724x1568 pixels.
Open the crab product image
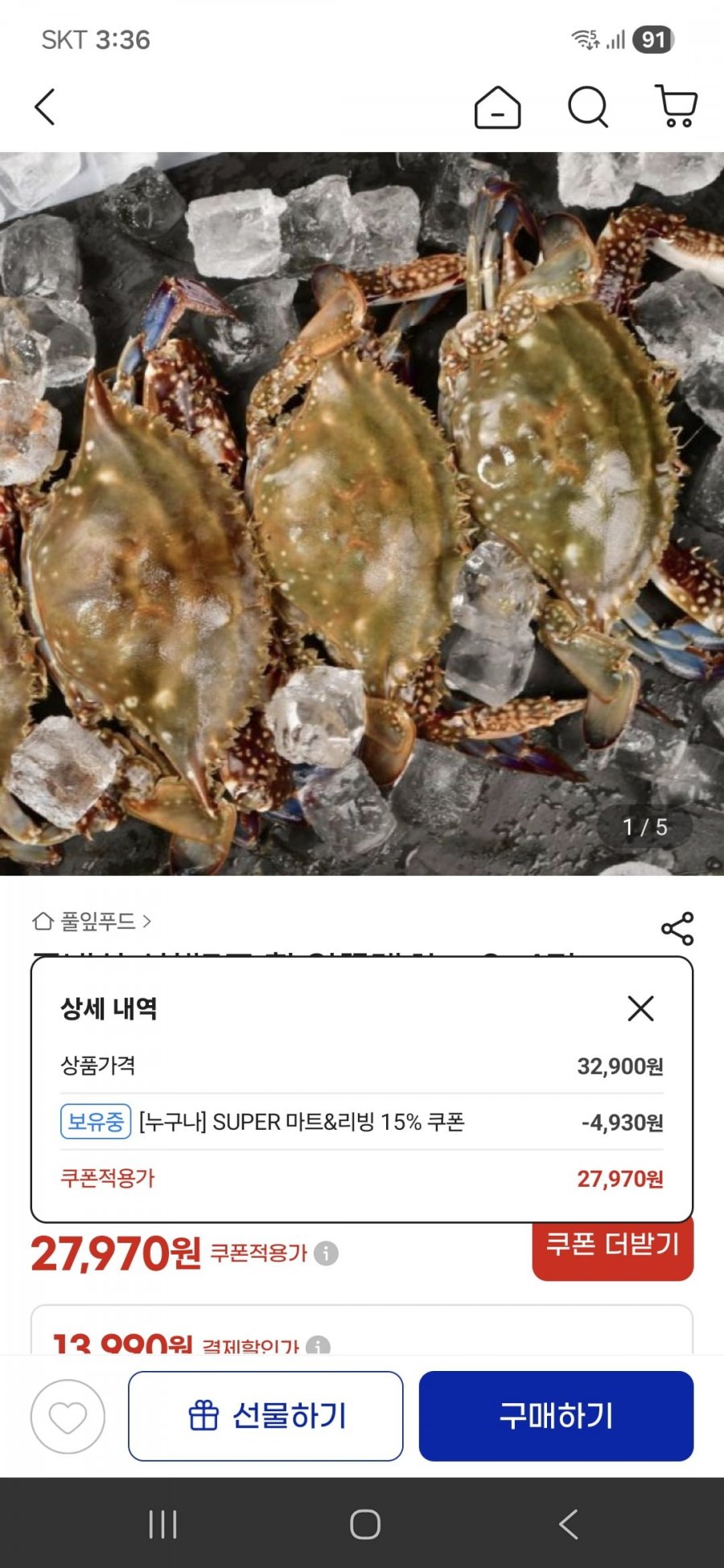pyautogui.click(x=362, y=515)
